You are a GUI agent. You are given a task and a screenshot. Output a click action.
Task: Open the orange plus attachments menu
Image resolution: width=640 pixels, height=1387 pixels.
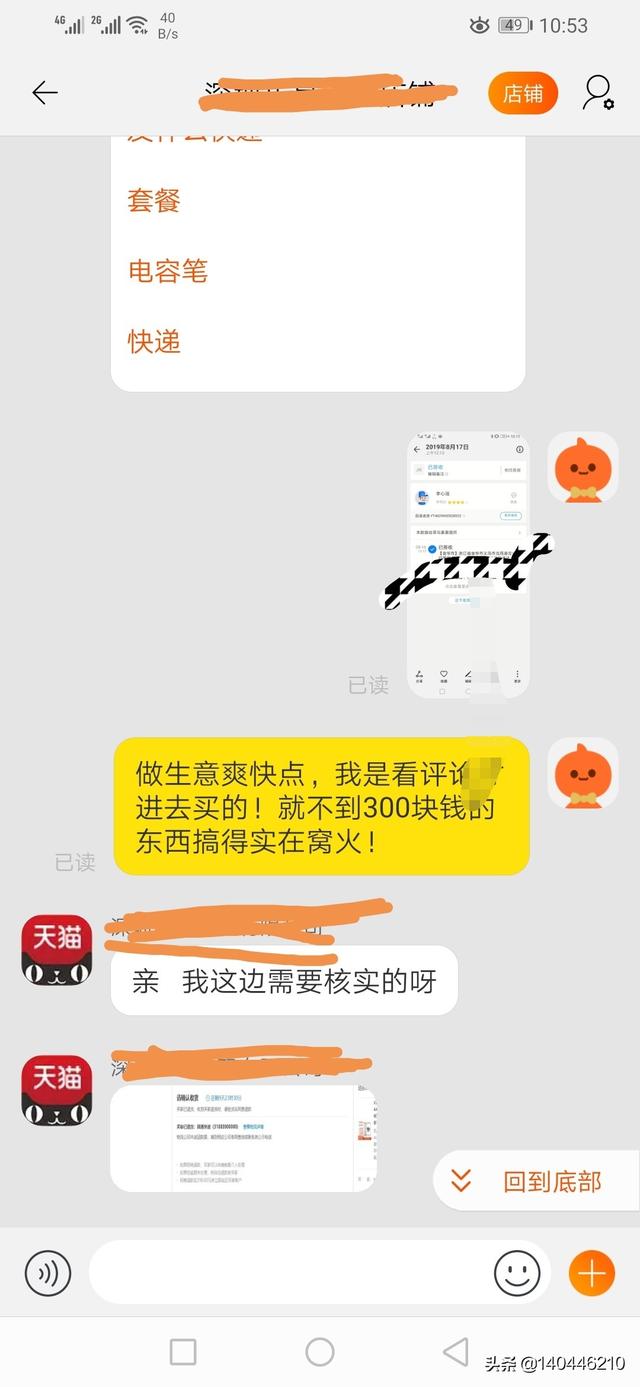pos(592,1273)
